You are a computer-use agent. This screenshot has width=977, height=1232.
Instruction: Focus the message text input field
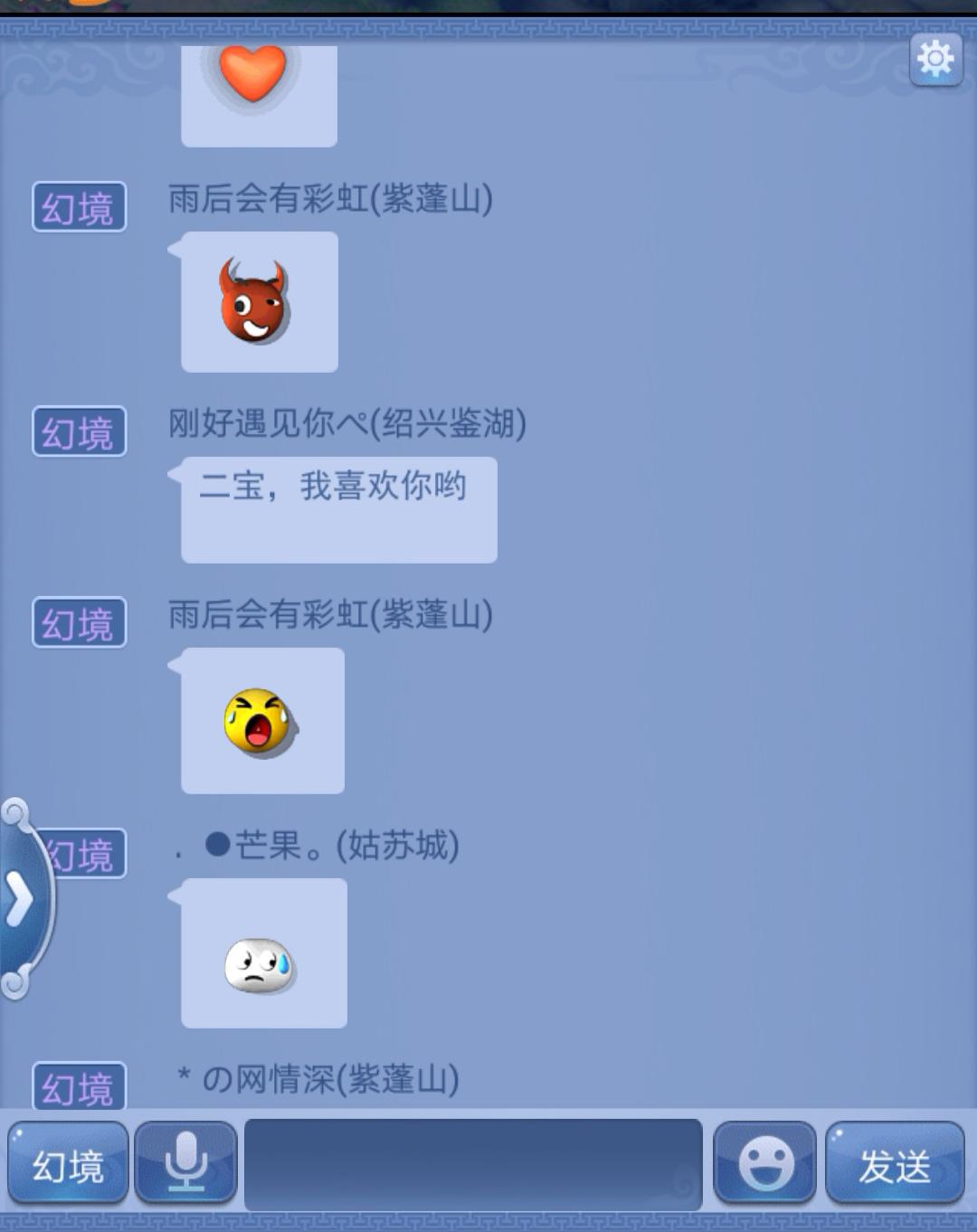[x=472, y=1164]
